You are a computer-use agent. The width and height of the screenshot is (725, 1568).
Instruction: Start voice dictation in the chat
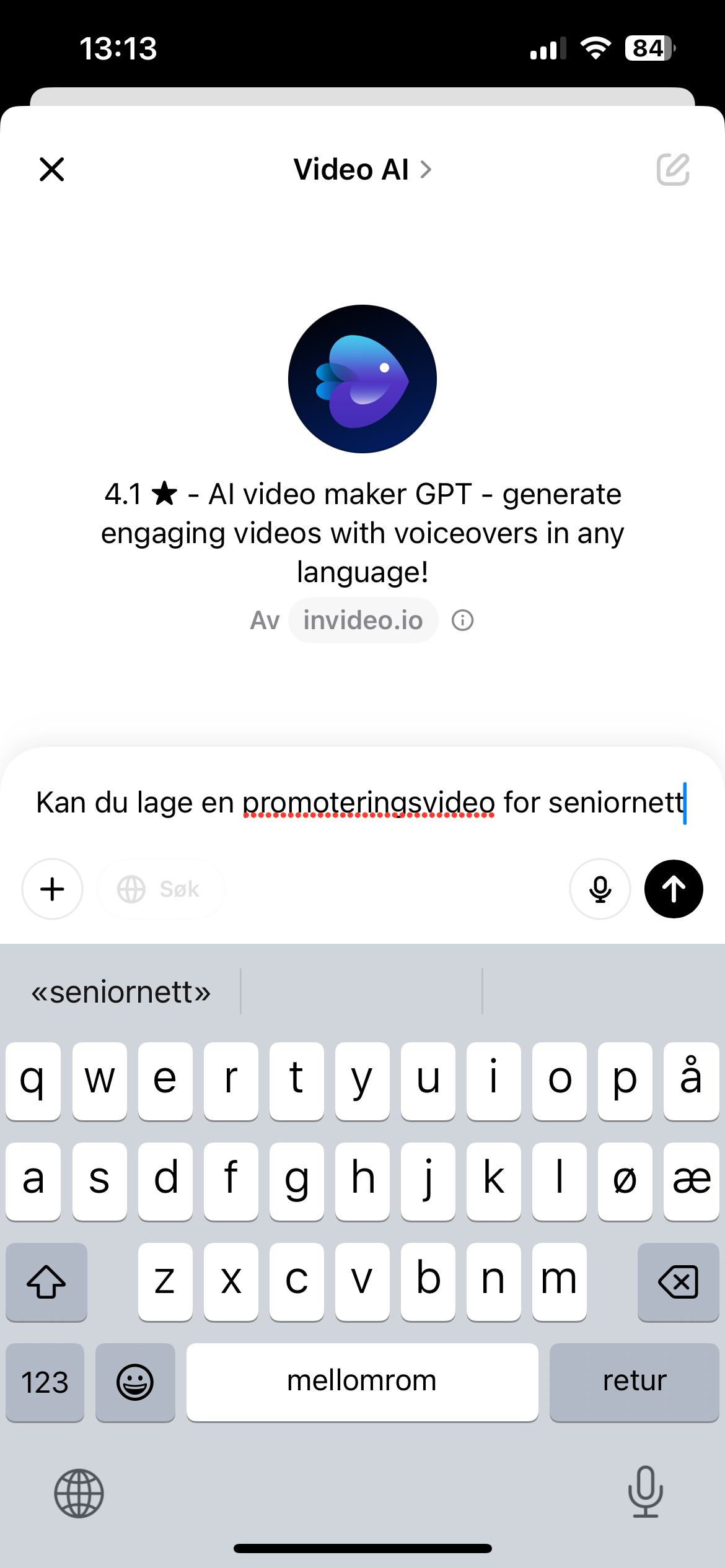(x=600, y=889)
